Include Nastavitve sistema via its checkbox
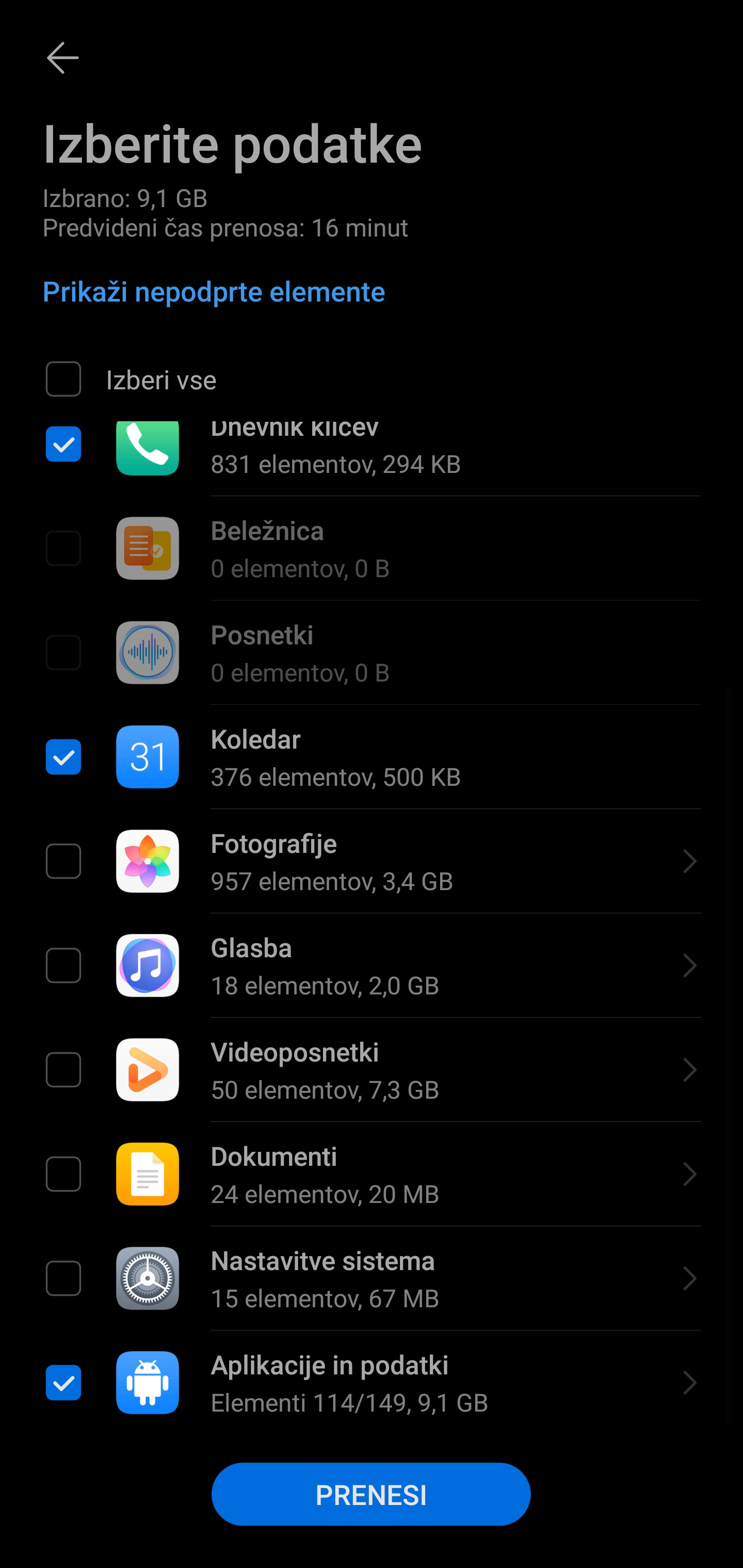The image size is (743, 1568). (x=63, y=1278)
